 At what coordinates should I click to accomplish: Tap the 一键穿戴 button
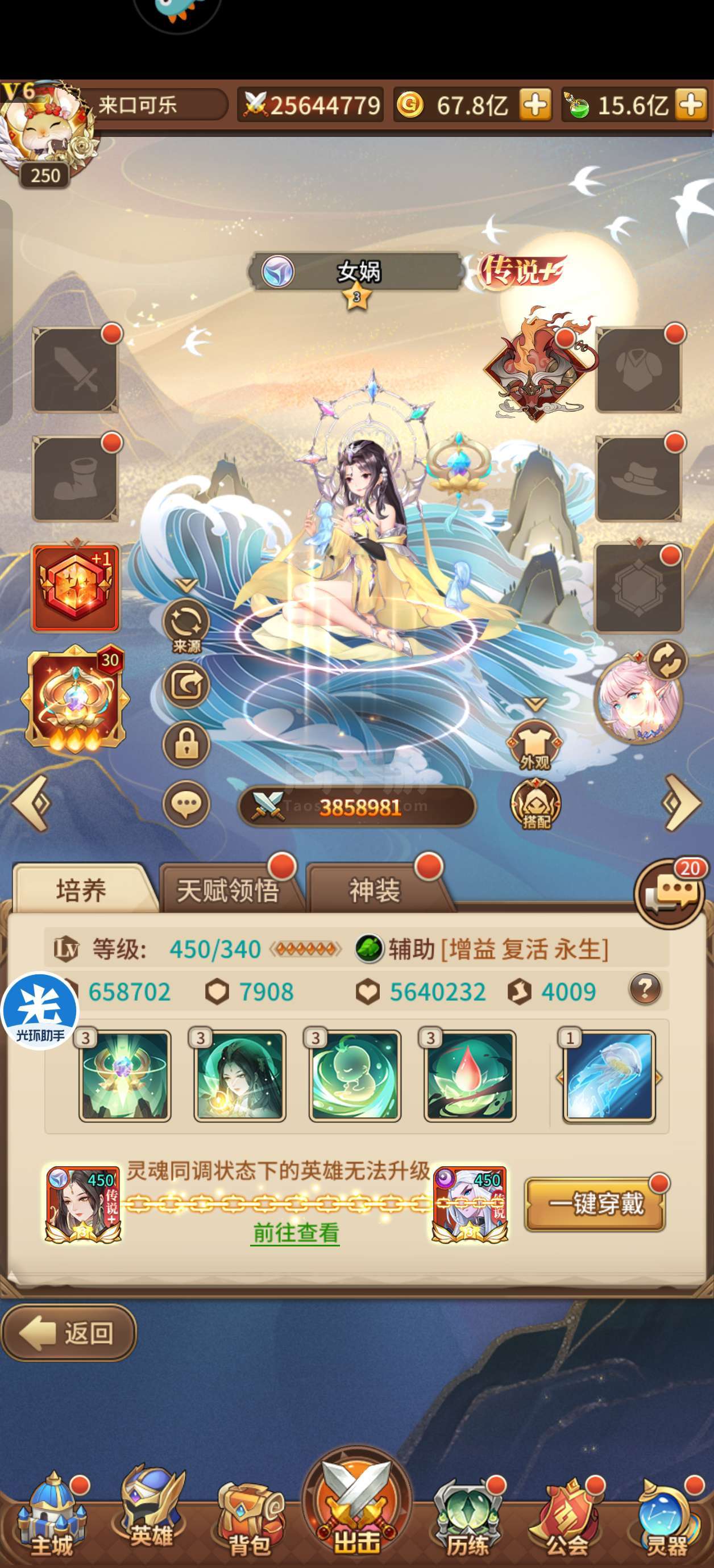coord(595,1203)
